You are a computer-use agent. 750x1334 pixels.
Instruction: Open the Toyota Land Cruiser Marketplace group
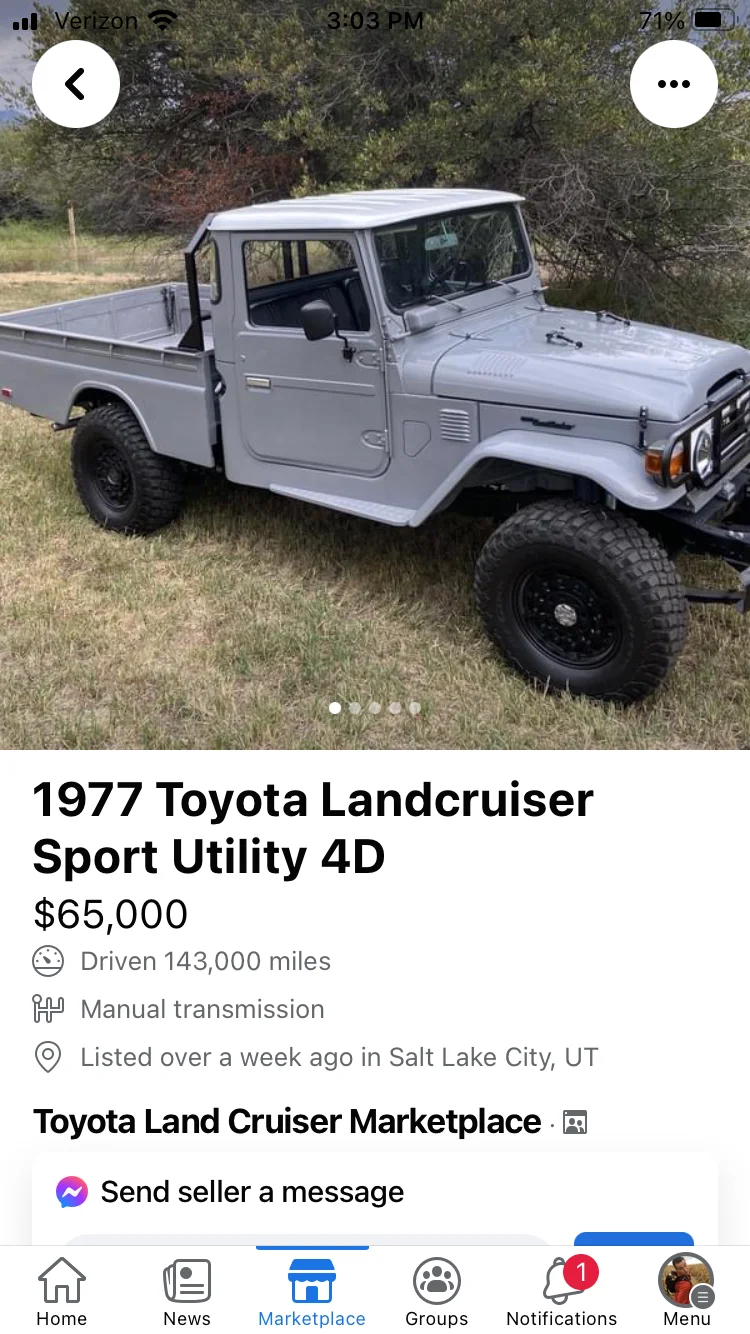(x=287, y=1121)
